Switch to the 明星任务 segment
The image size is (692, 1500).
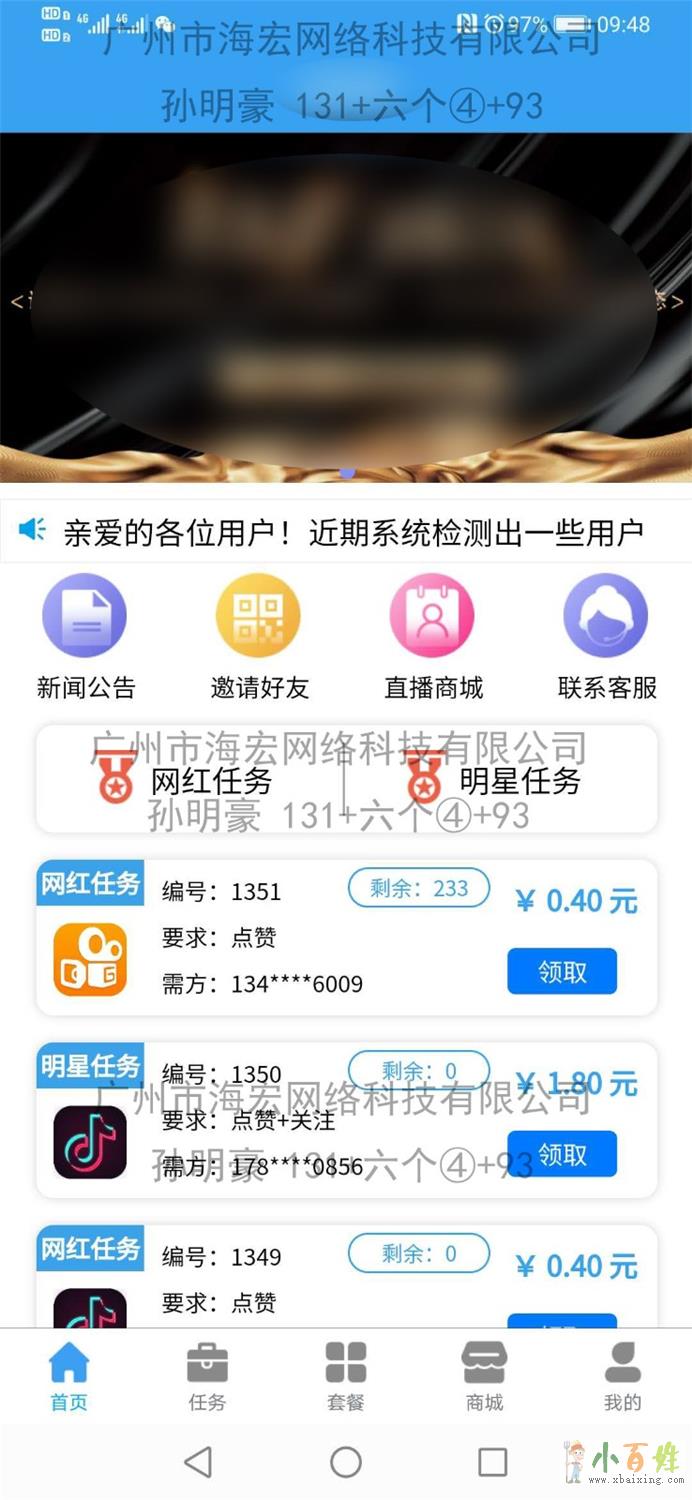[x=498, y=780]
